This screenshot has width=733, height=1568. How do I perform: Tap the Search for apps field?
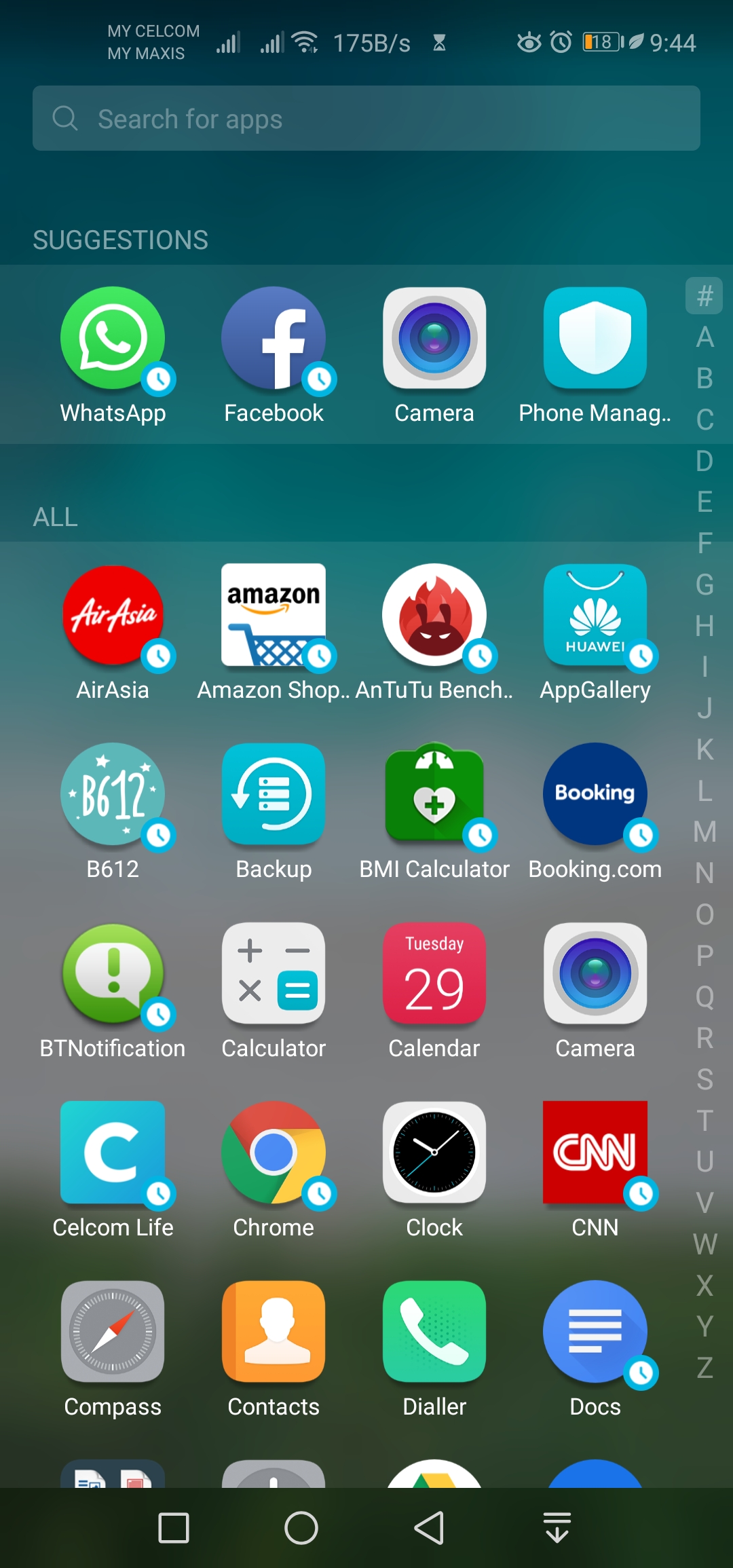tap(366, 119)
